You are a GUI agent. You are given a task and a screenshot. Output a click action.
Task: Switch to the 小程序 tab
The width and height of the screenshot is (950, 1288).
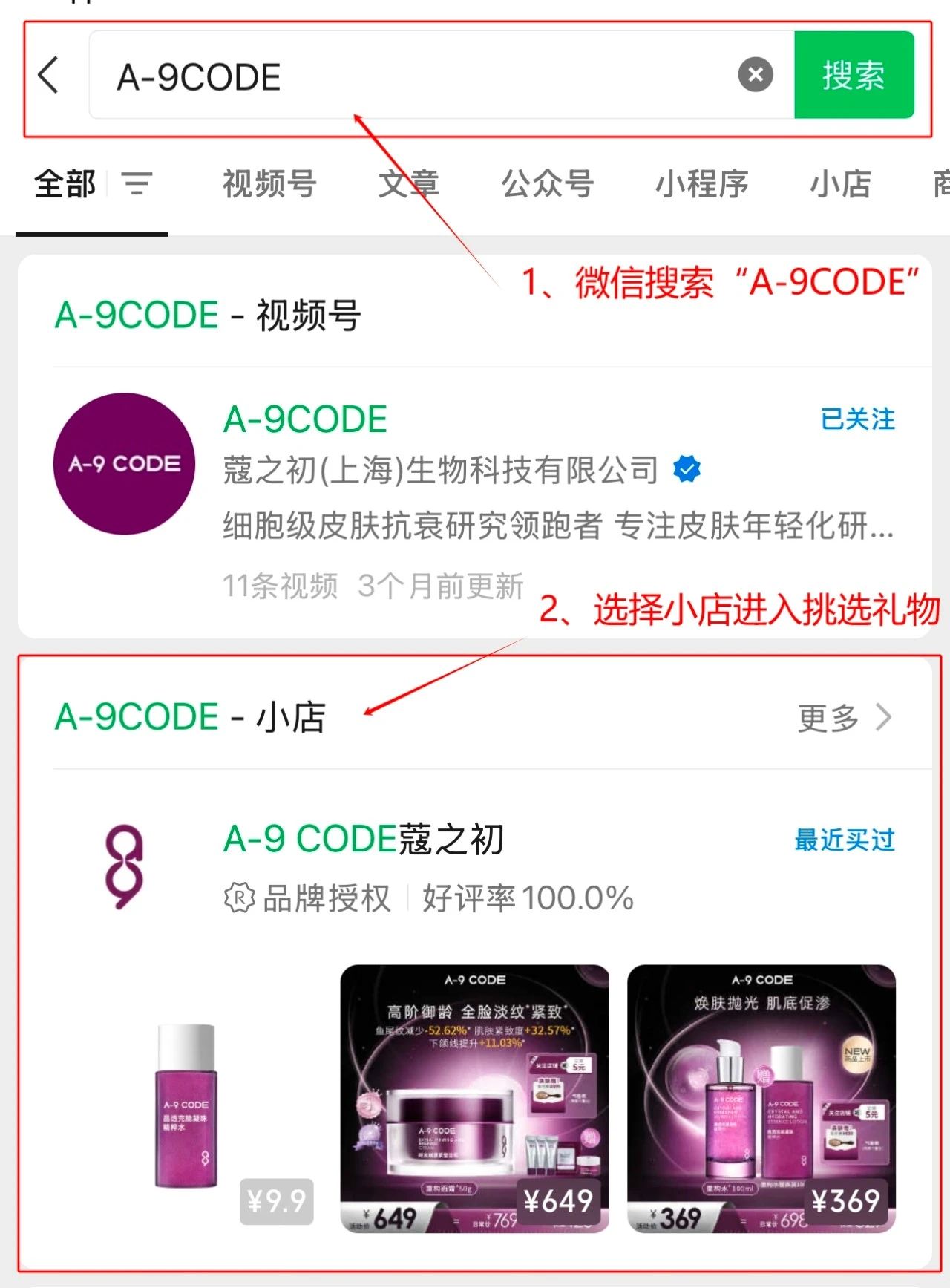(x=702, y=183)
